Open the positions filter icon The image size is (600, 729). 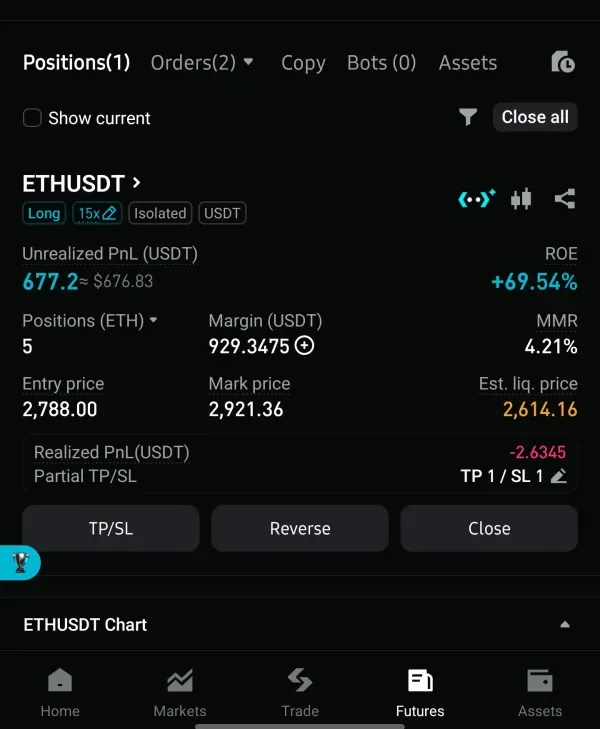[467, 117]
